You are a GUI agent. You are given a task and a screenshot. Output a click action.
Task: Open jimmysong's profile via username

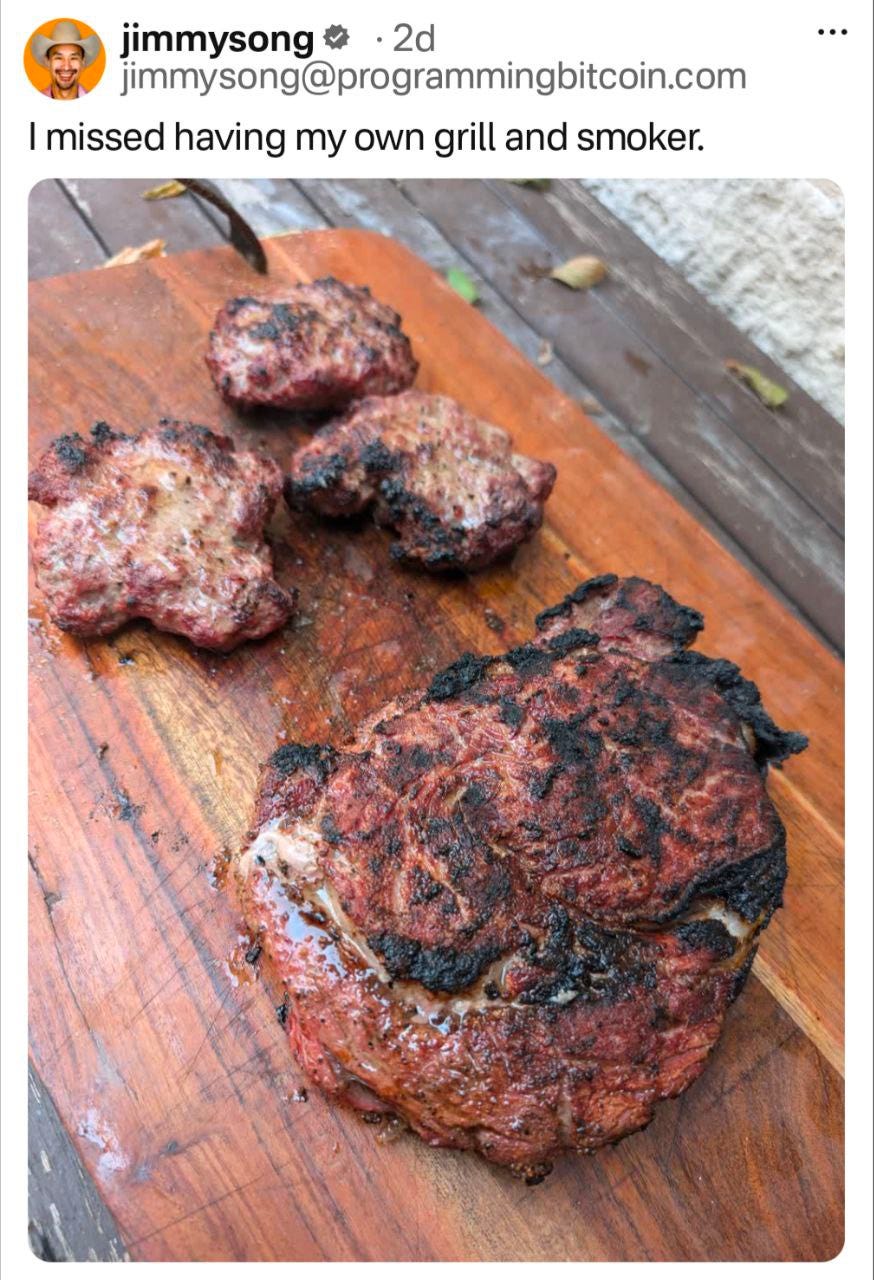pos(217,39)
